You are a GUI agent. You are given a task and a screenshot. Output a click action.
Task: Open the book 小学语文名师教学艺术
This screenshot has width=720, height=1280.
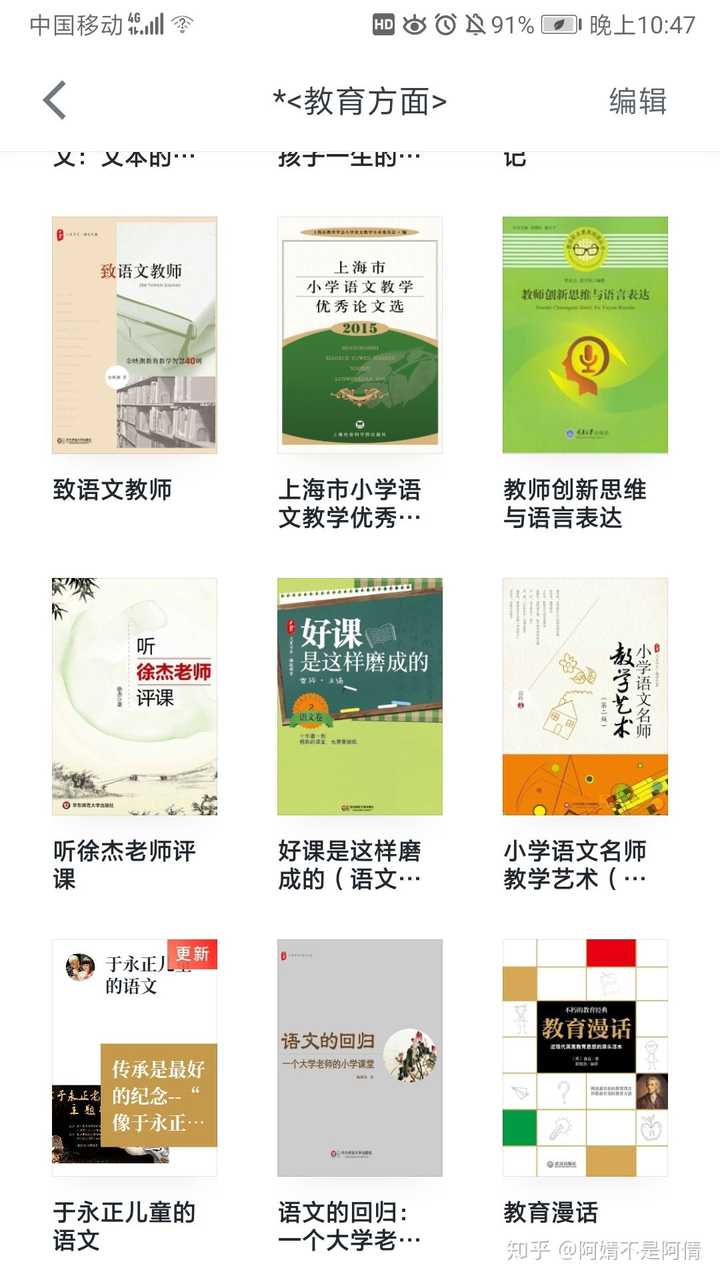(585, 696)
